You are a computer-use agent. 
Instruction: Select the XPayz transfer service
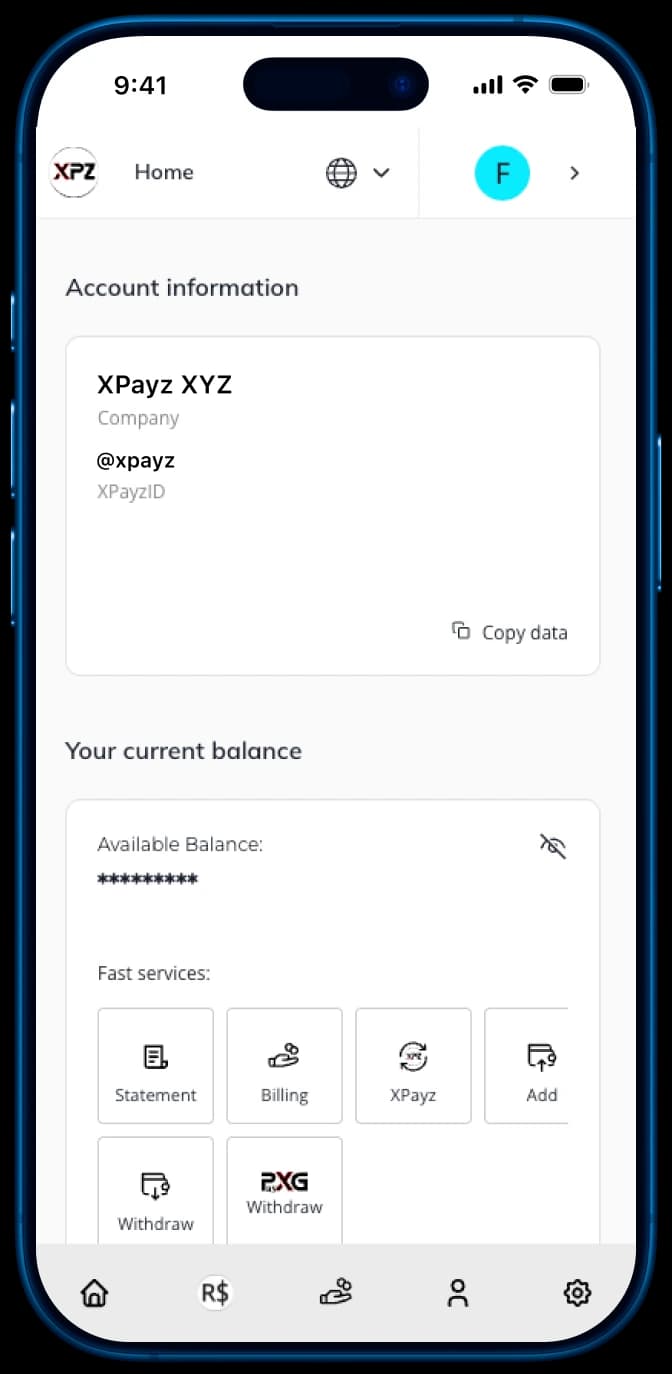[413, 1066]
